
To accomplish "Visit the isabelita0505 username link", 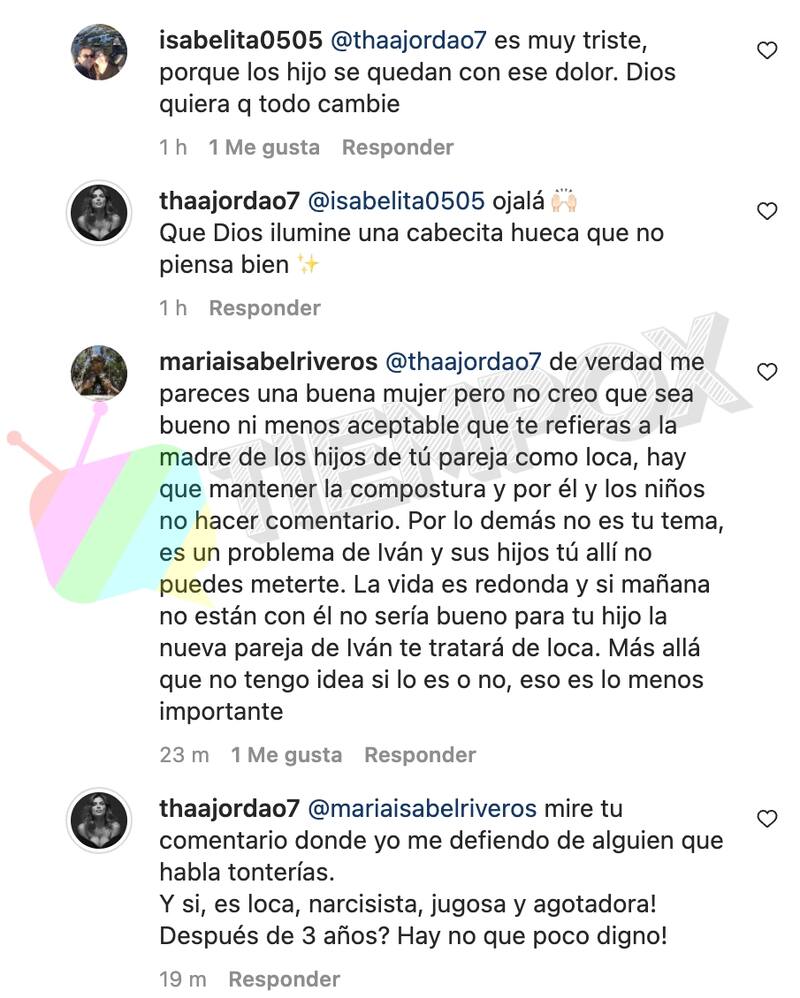I will (240, 41).
